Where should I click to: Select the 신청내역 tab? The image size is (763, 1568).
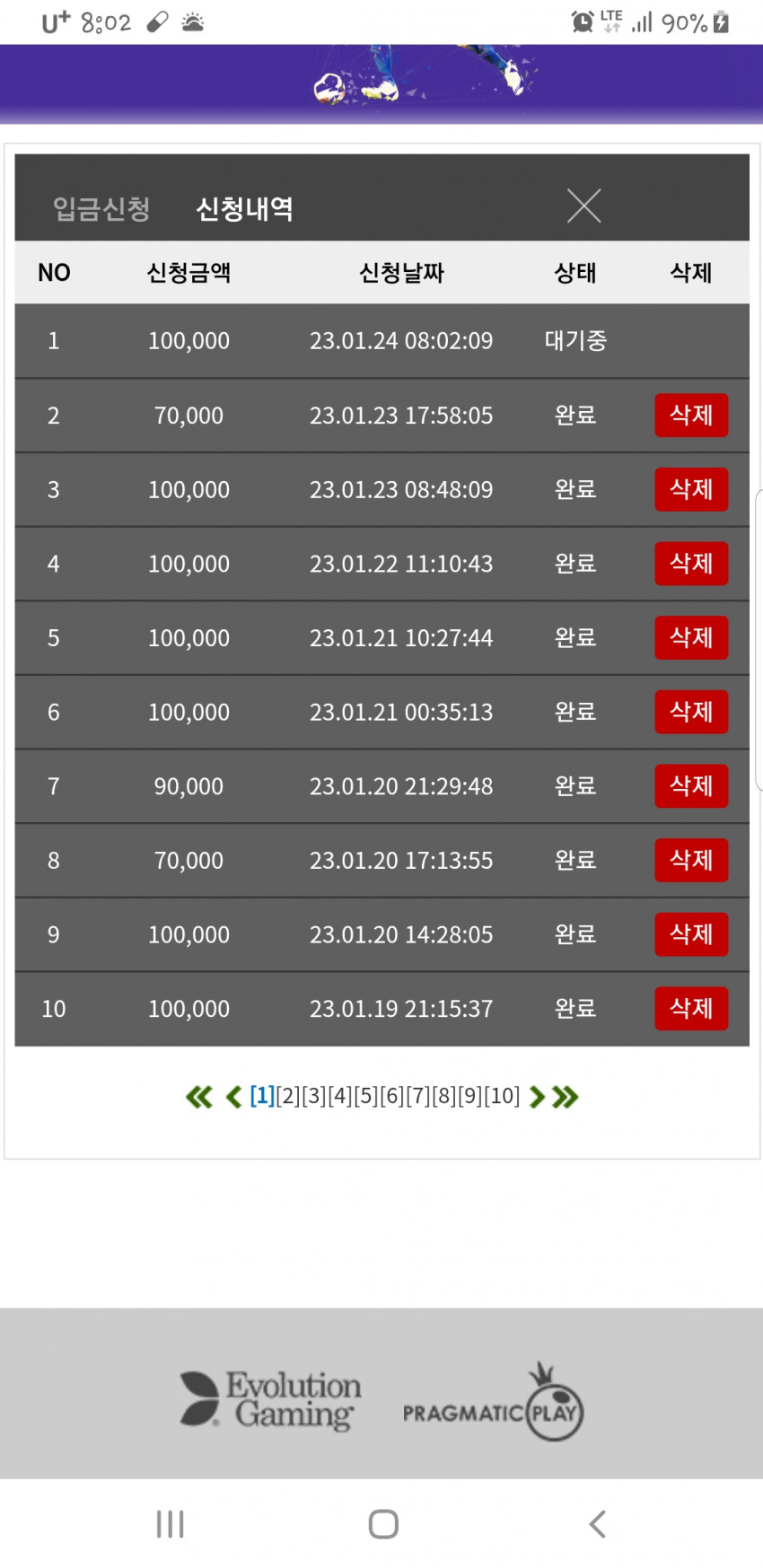244,209
